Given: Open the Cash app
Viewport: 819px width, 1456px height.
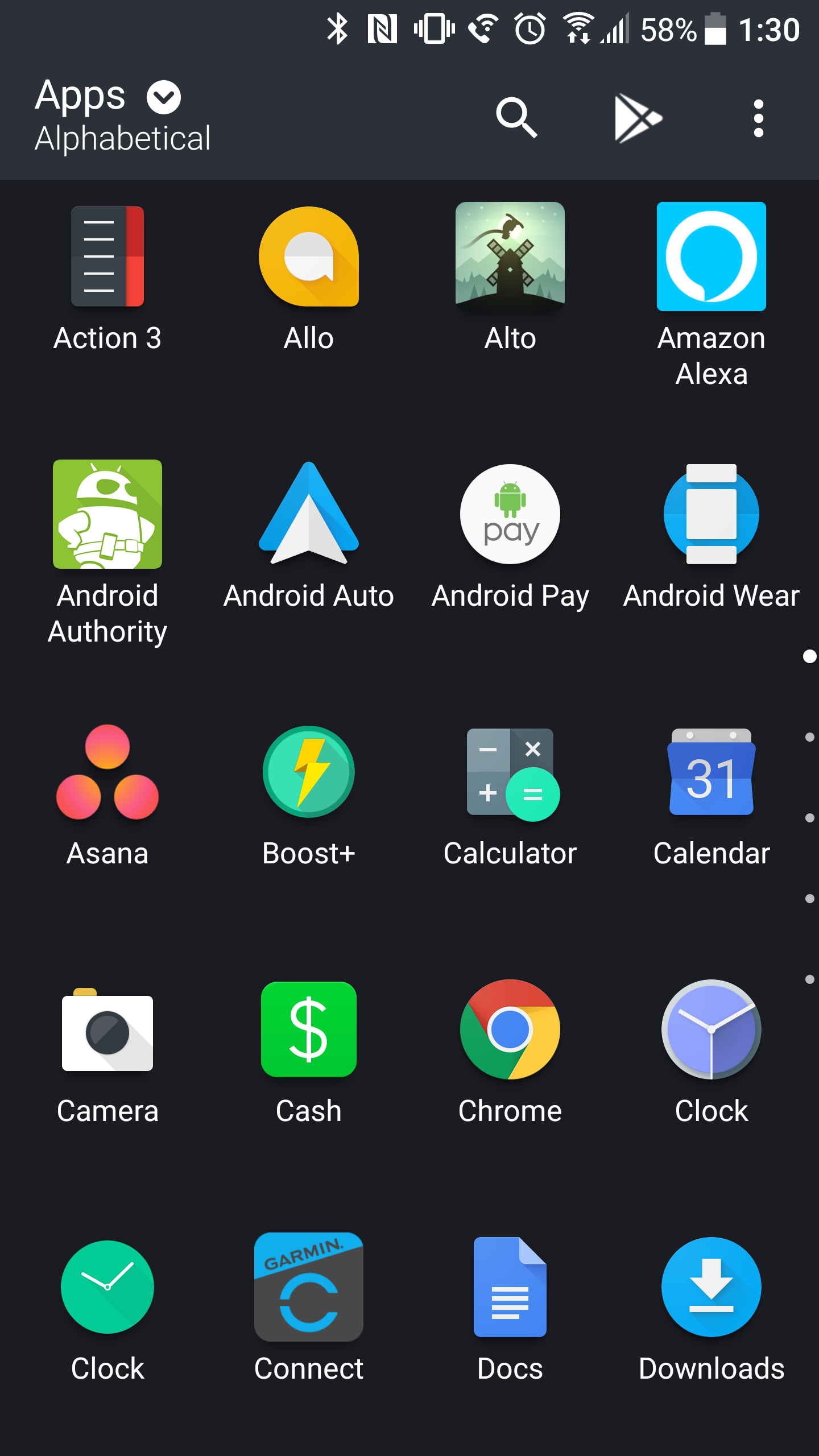Looking at the screenshot, I should click(309, 1030).
